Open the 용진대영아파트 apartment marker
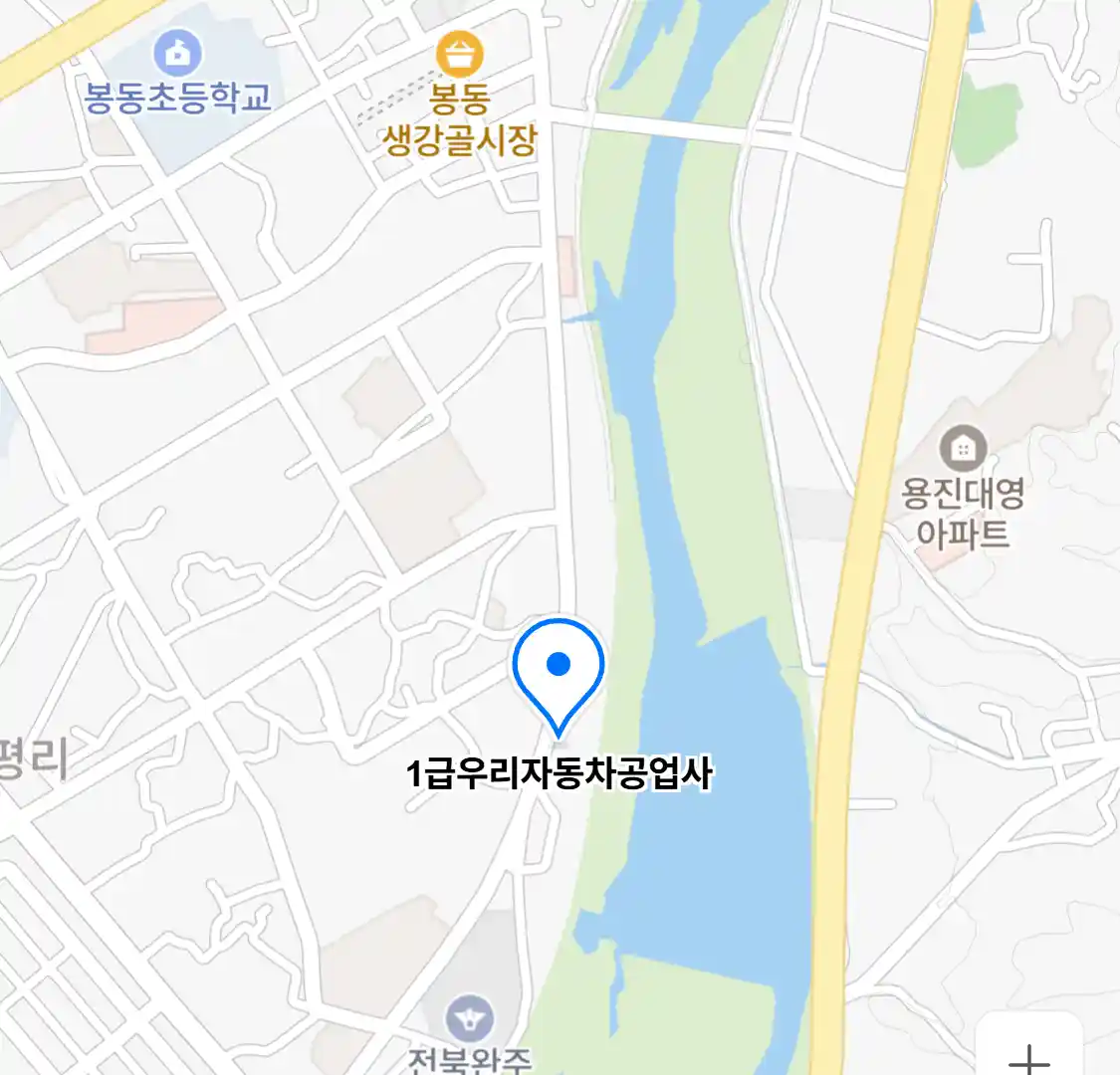The image size is (1120, 1075). [963, 450]
